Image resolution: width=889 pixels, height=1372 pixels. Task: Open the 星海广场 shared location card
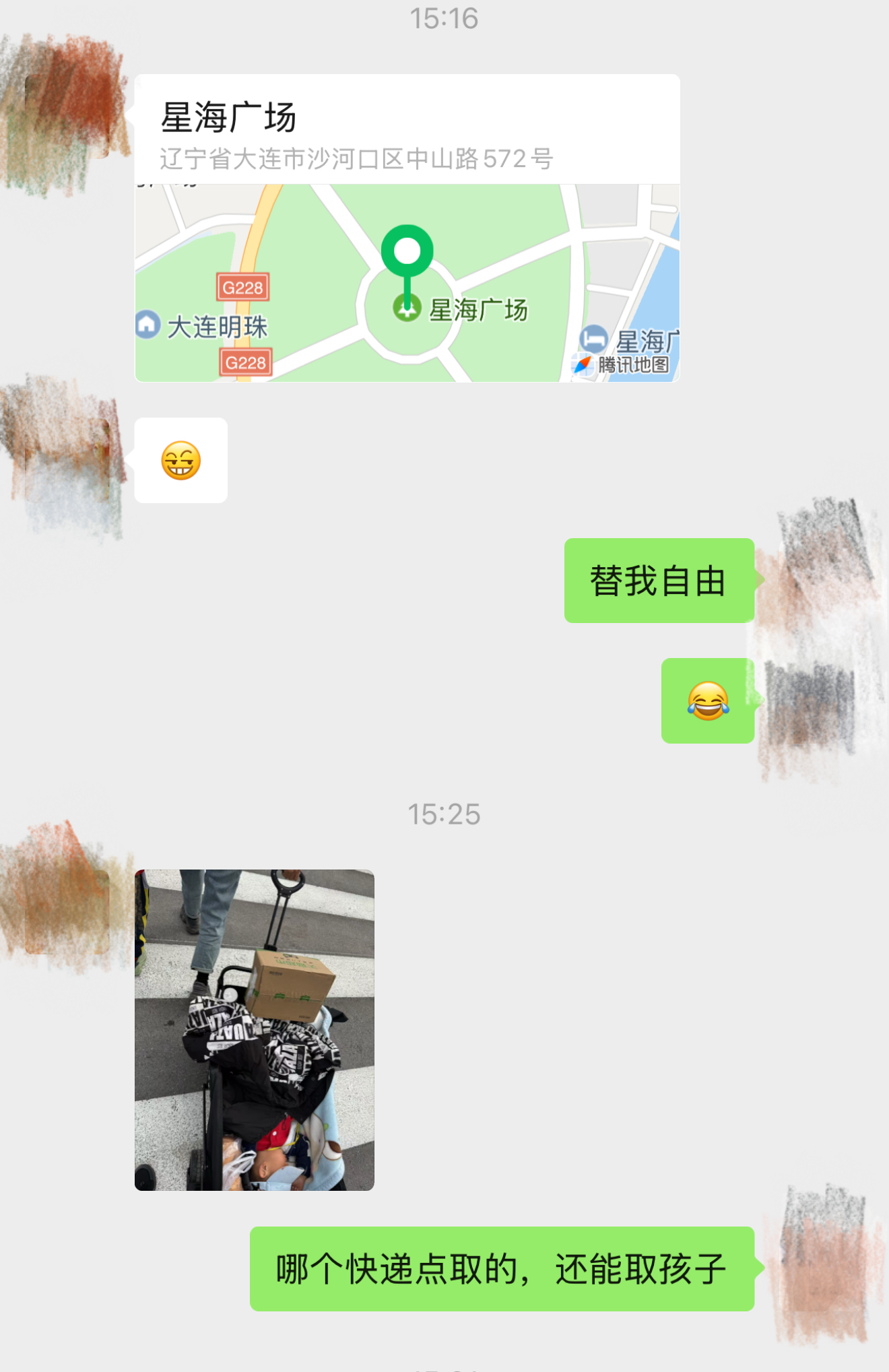[x=407, y=228]
